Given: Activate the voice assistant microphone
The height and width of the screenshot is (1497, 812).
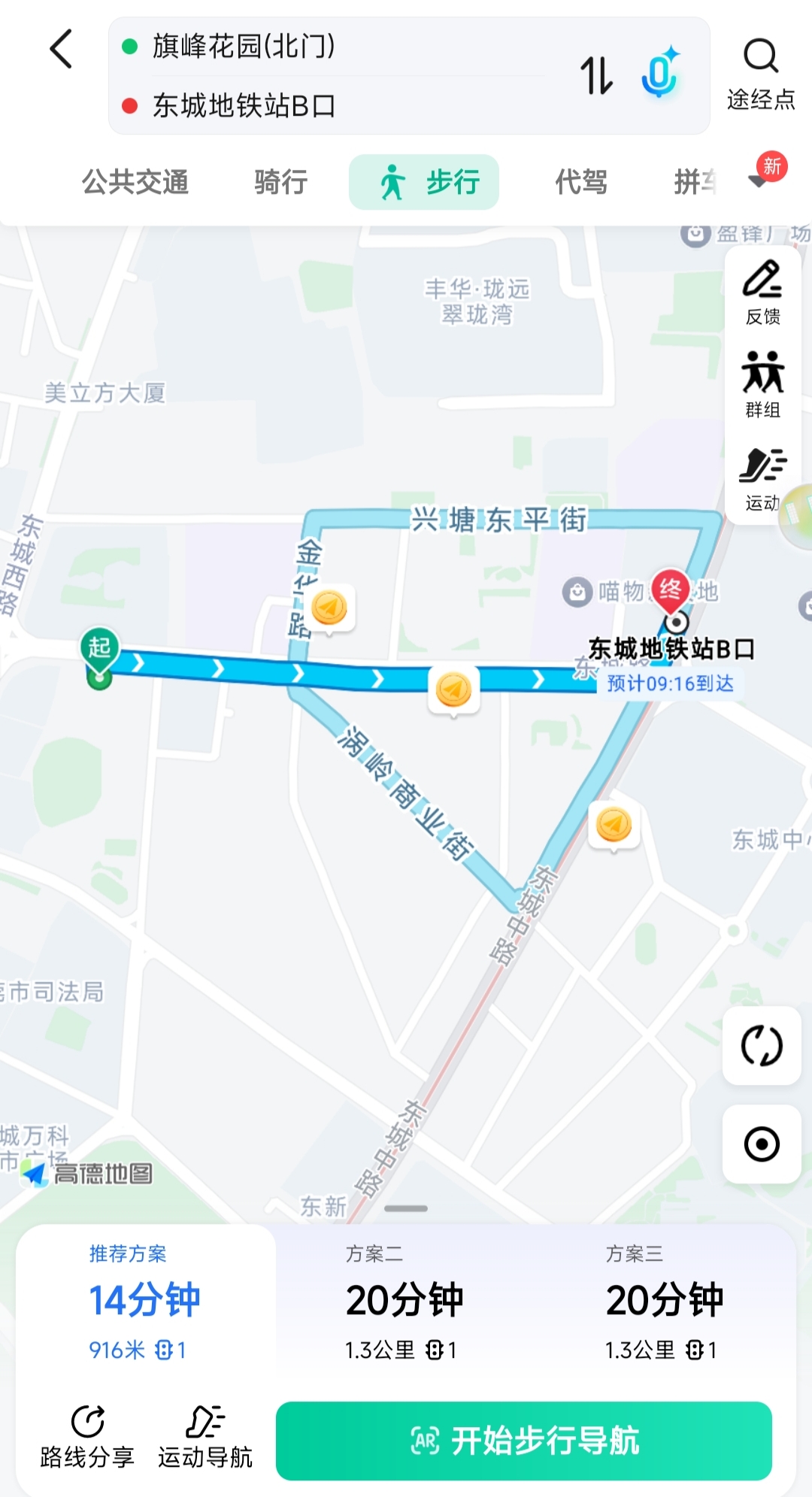Looking at the screenshot, I should coord(660,73).
